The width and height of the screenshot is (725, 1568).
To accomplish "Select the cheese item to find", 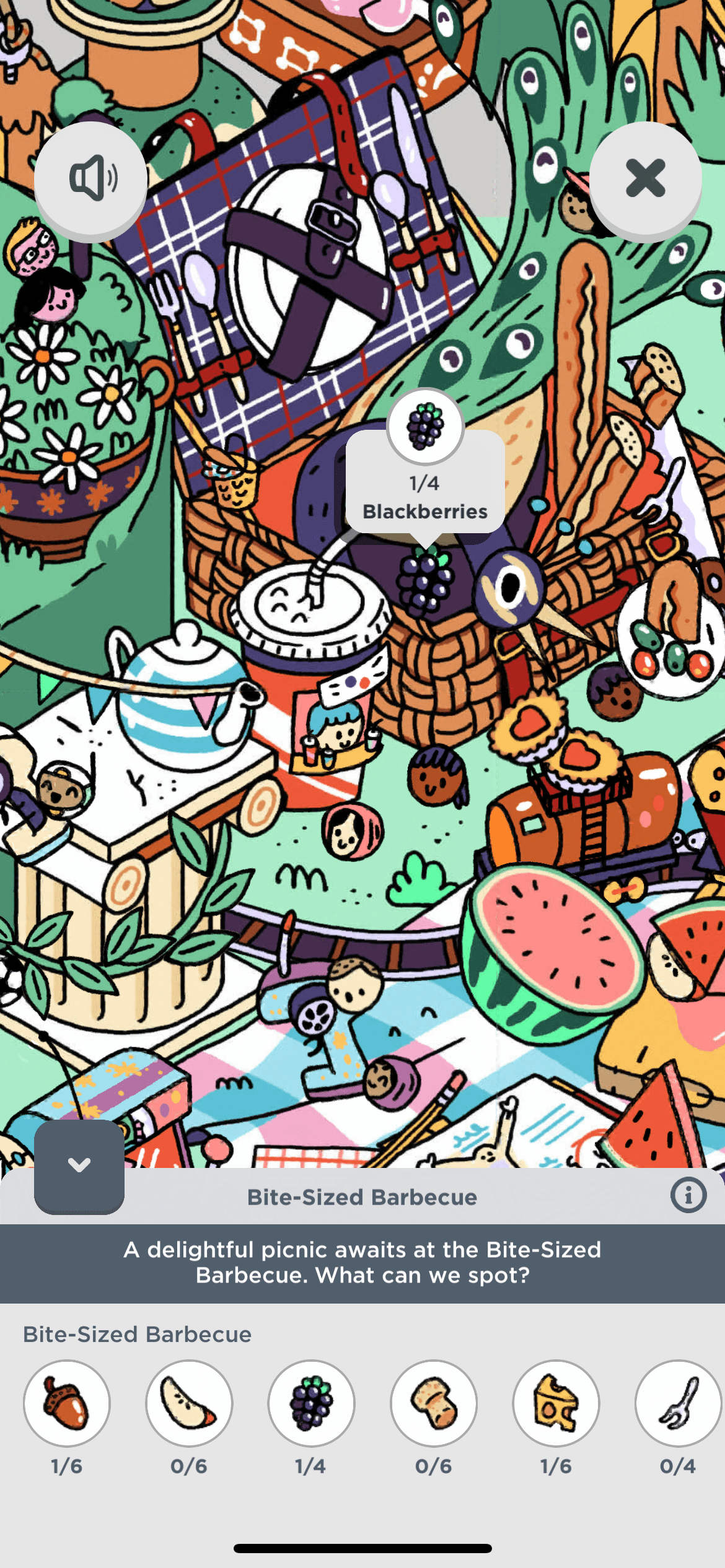I will [556, 1403].
